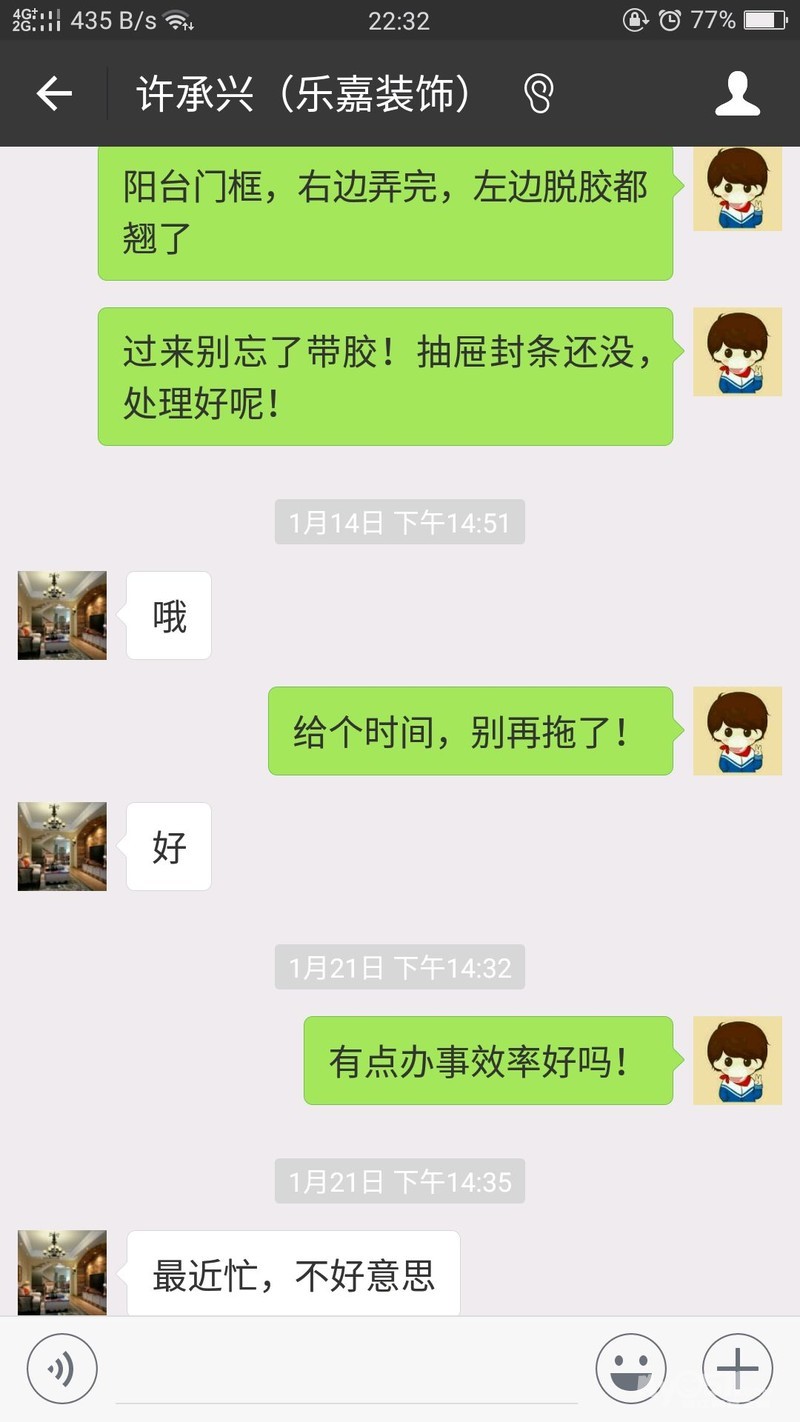This screenshot has height=1422, width=800.
Task: Go back from the chat with 许承兴
Action: tap(54, 94)
